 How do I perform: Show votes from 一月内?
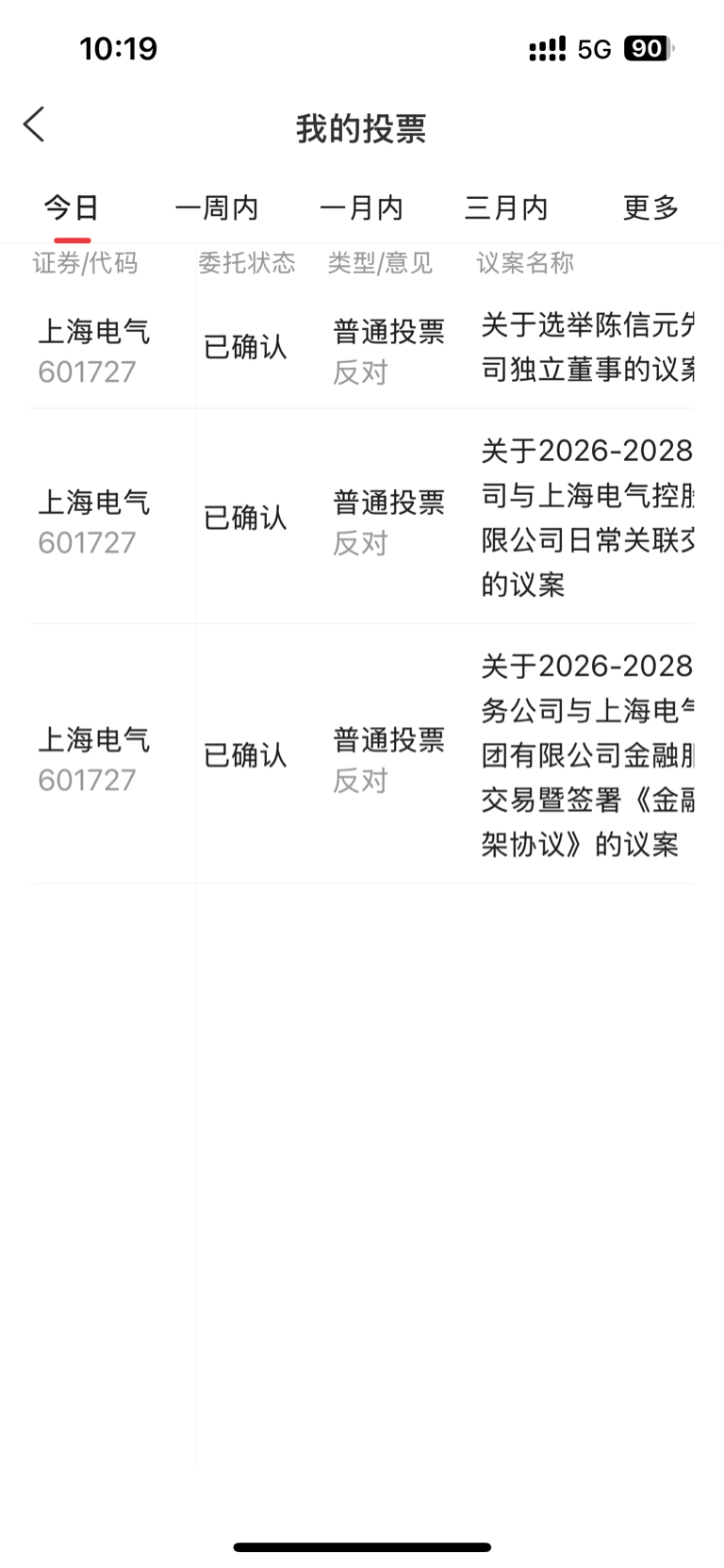(361, 207)
